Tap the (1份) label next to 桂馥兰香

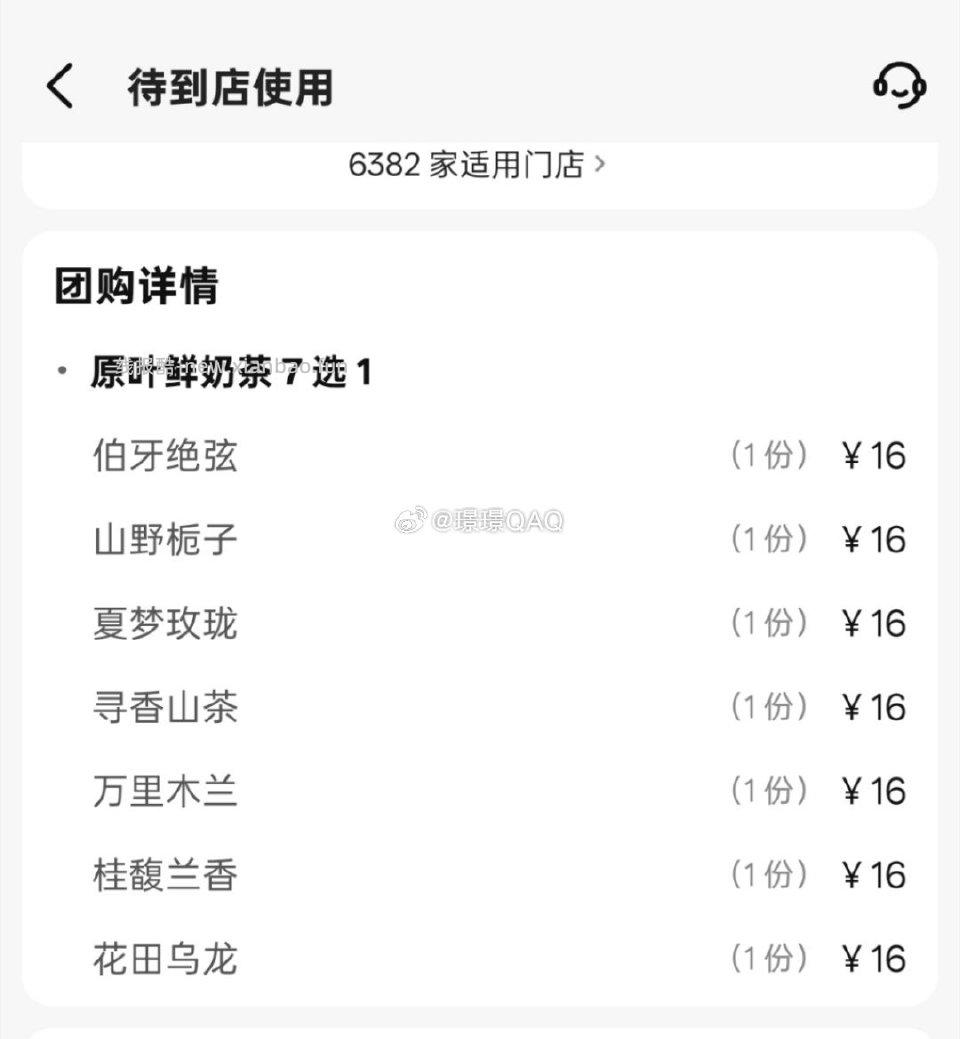(x=768, y=876)
